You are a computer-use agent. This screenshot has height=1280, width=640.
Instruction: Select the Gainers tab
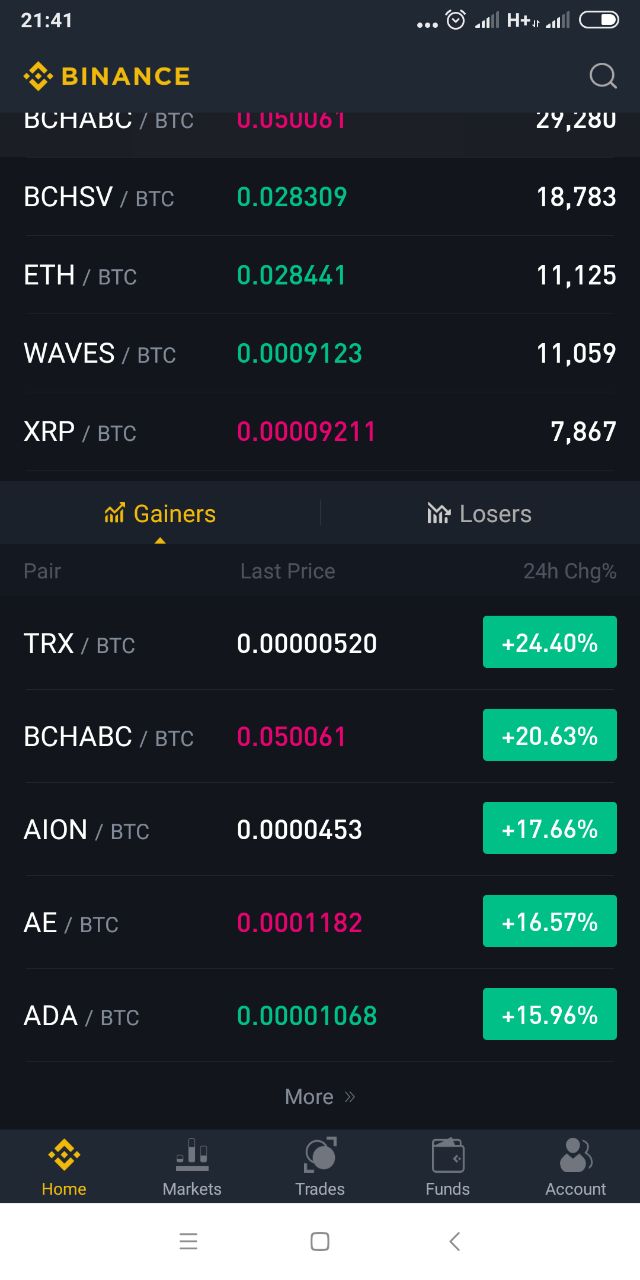point(160,514)
